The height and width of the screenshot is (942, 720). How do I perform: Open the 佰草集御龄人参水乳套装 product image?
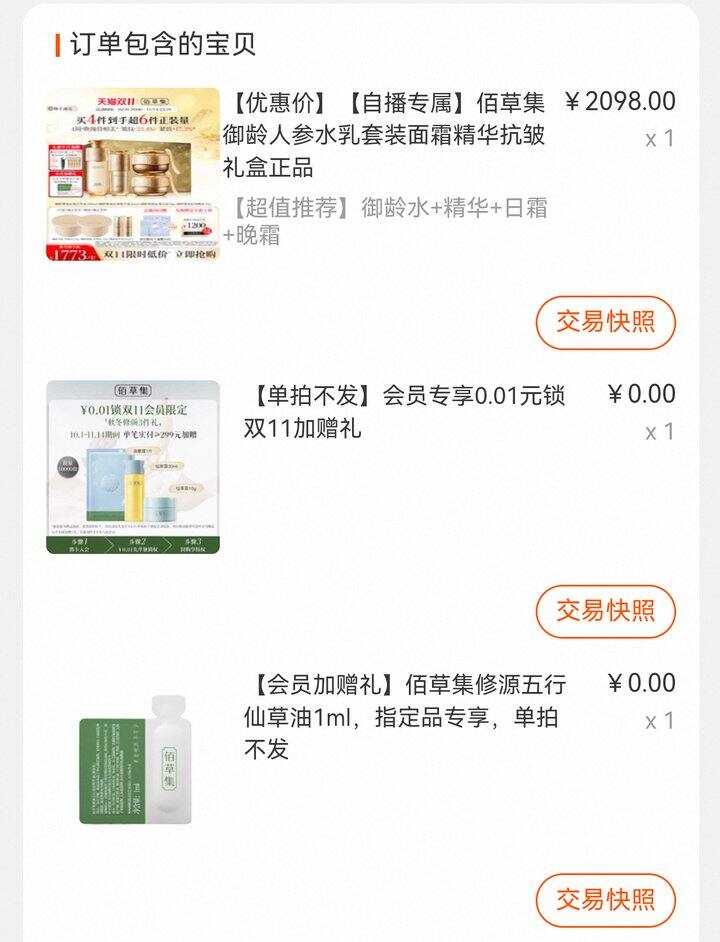point(133,174)
